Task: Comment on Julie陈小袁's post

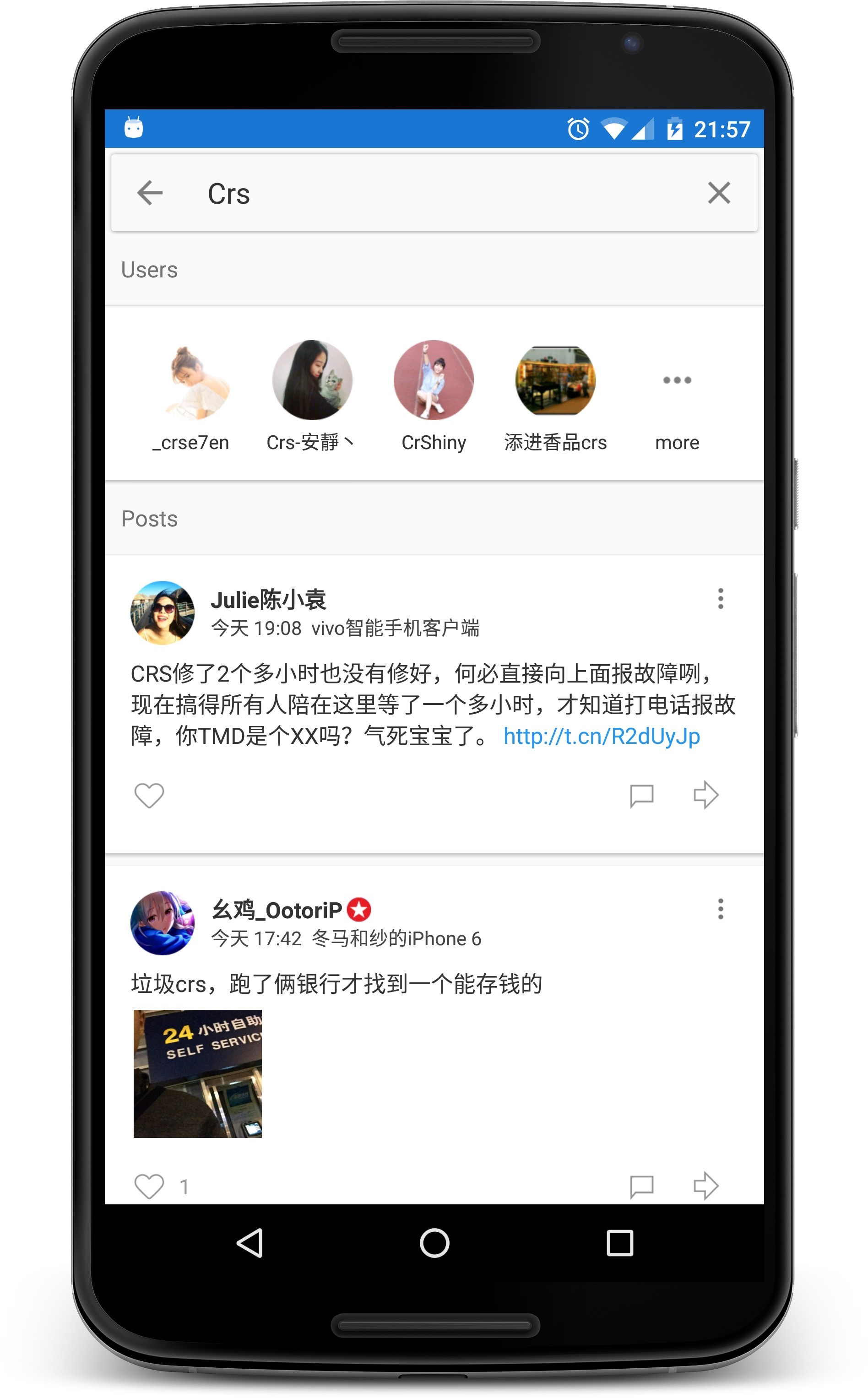Action: (641, 796)
